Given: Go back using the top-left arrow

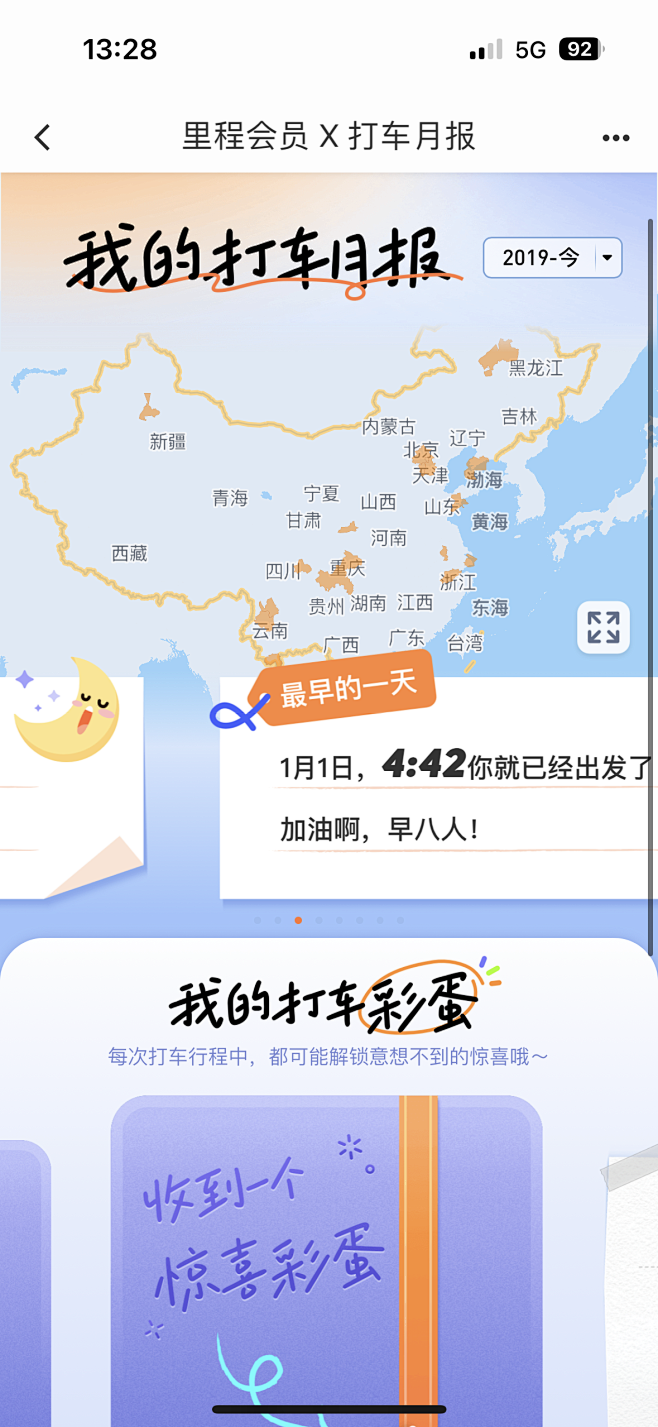Looking at the screenshot, I should click(42, 137).
